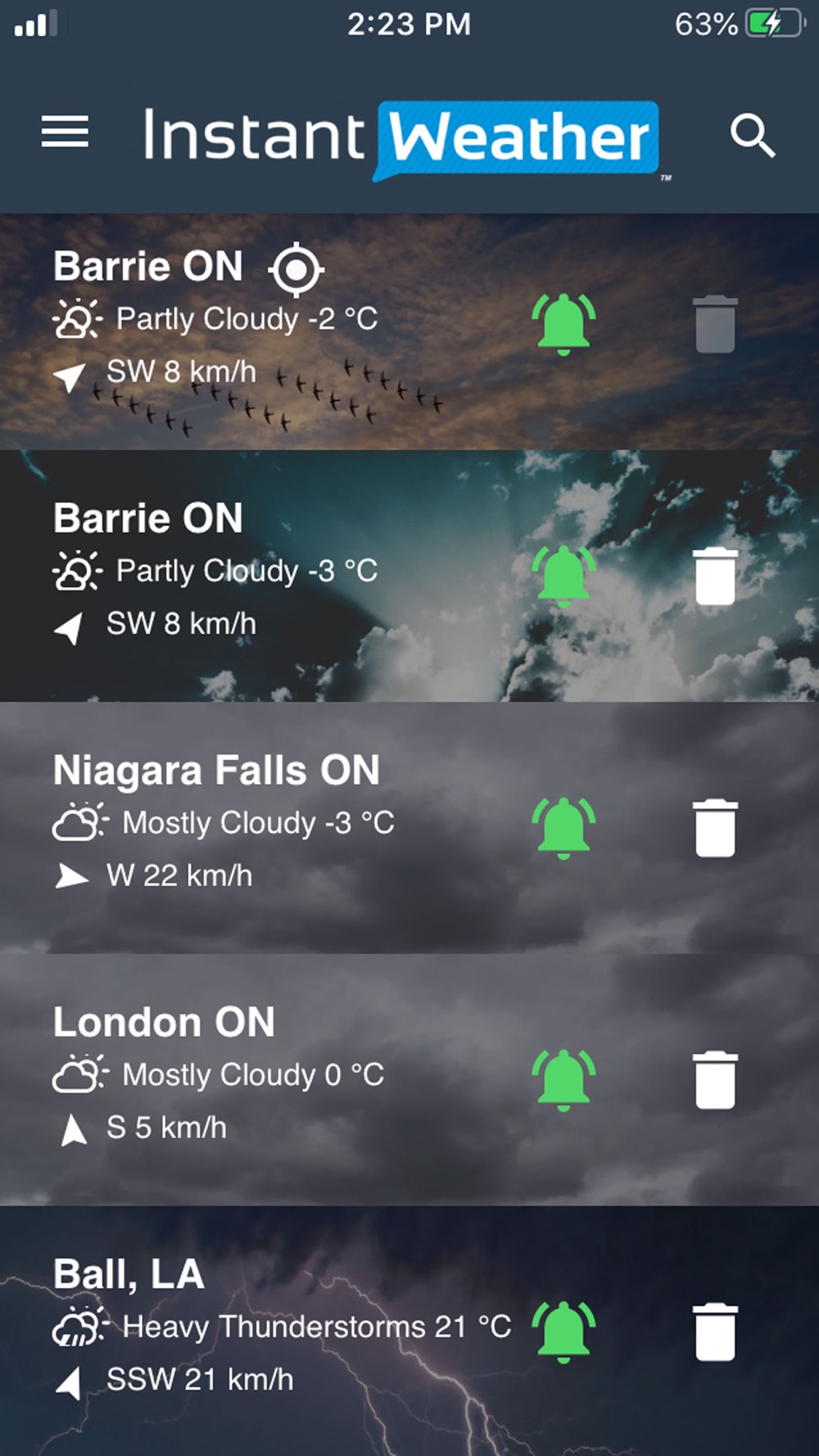This screenshot has height=1456, width=819.
Task: Toggle the London ON alert bell
Action: [563, 1080]
